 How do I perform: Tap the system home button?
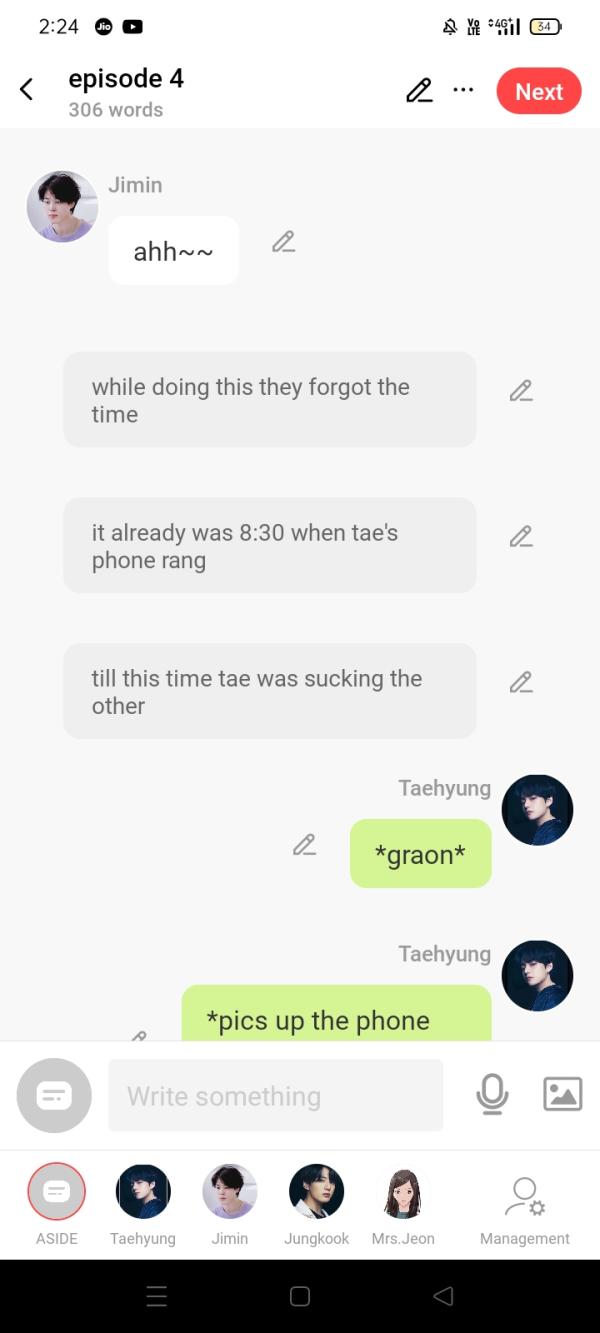(300, 1296)
